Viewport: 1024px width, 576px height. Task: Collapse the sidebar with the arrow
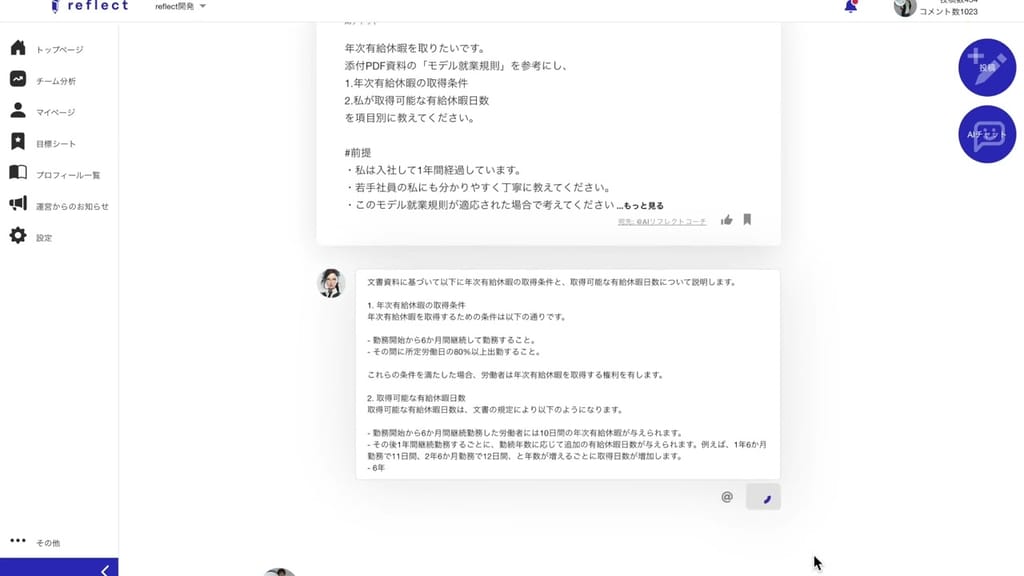pos(105,570)
